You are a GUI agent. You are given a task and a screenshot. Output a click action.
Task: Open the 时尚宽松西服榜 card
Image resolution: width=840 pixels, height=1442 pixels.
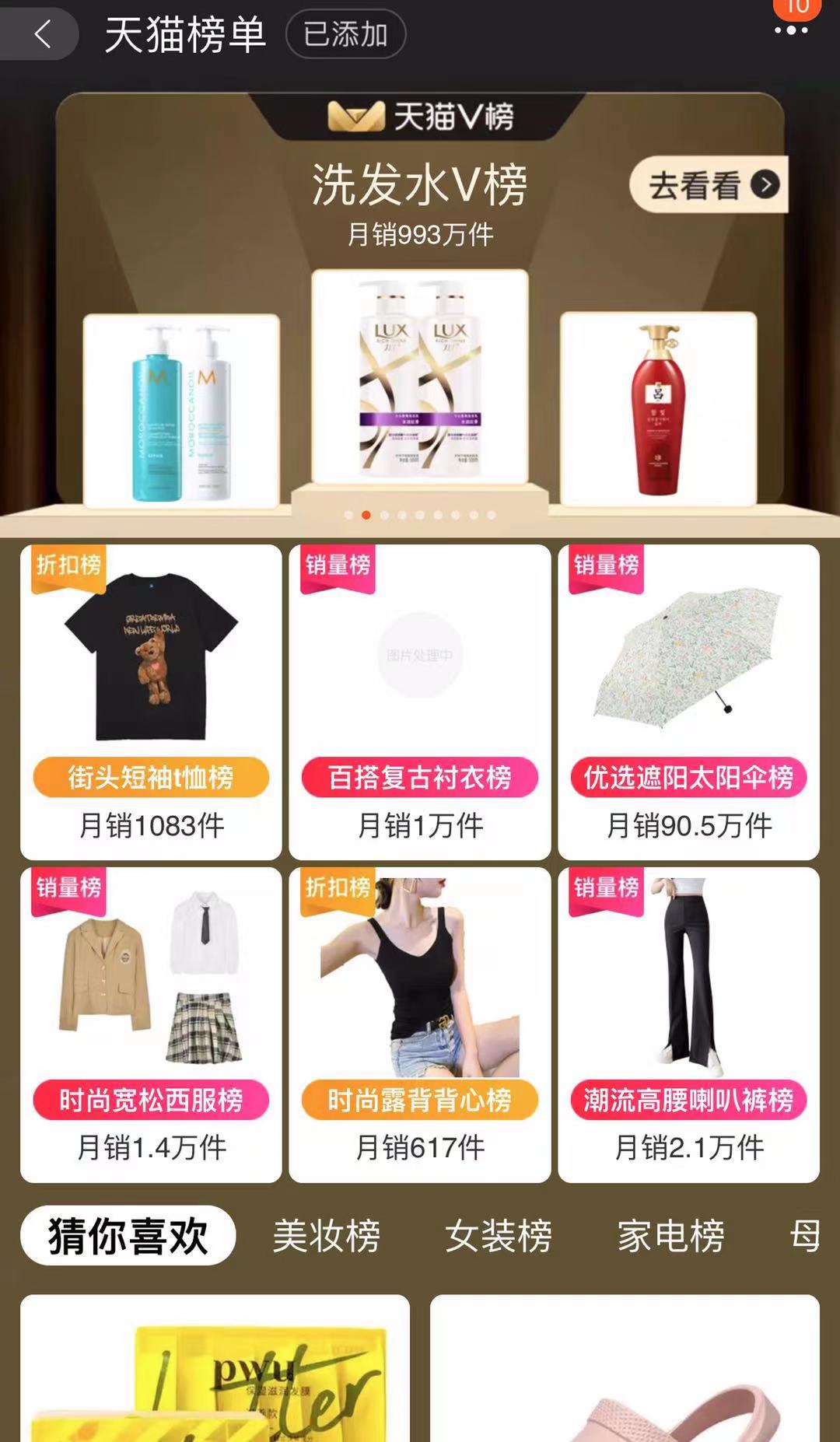151,1024
